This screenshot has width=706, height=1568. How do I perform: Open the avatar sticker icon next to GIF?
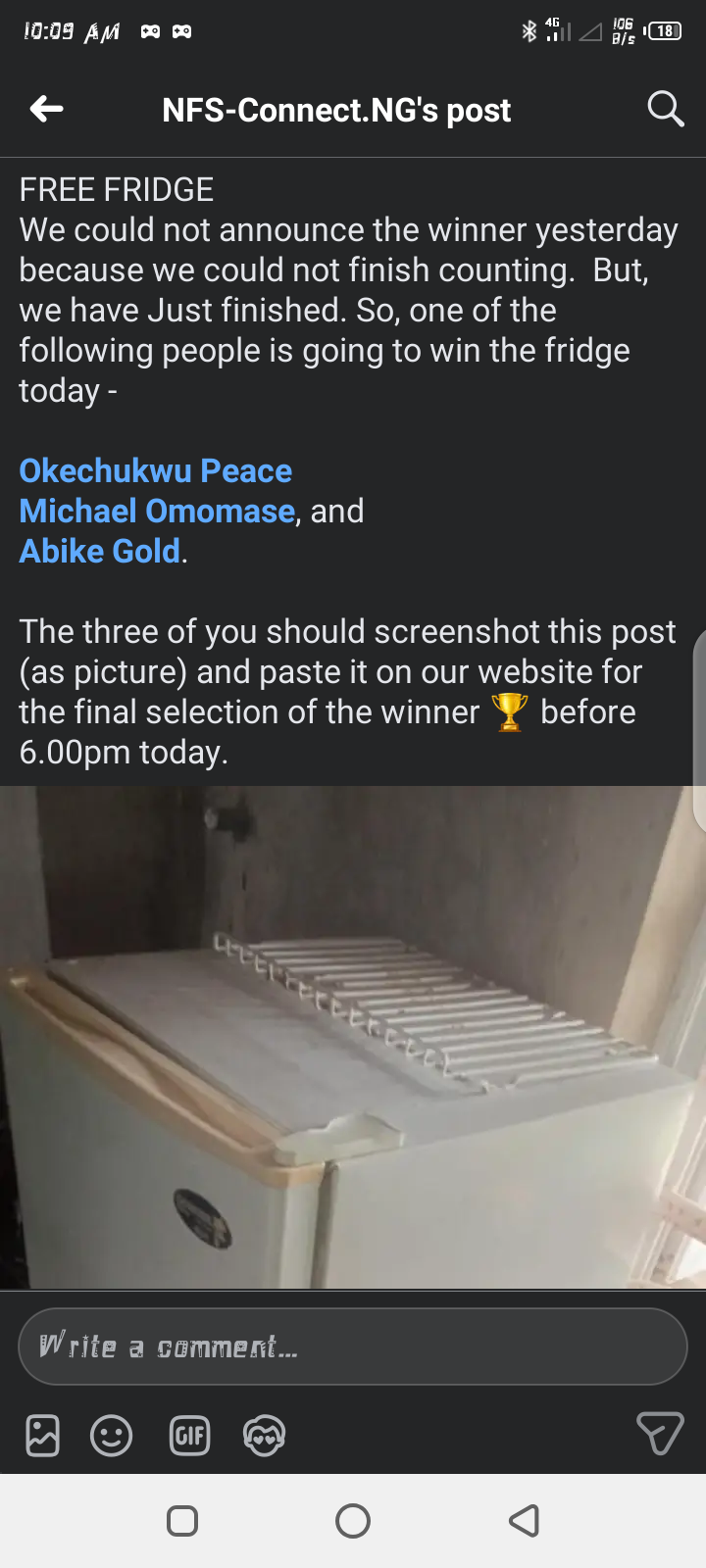[264, 1435]
